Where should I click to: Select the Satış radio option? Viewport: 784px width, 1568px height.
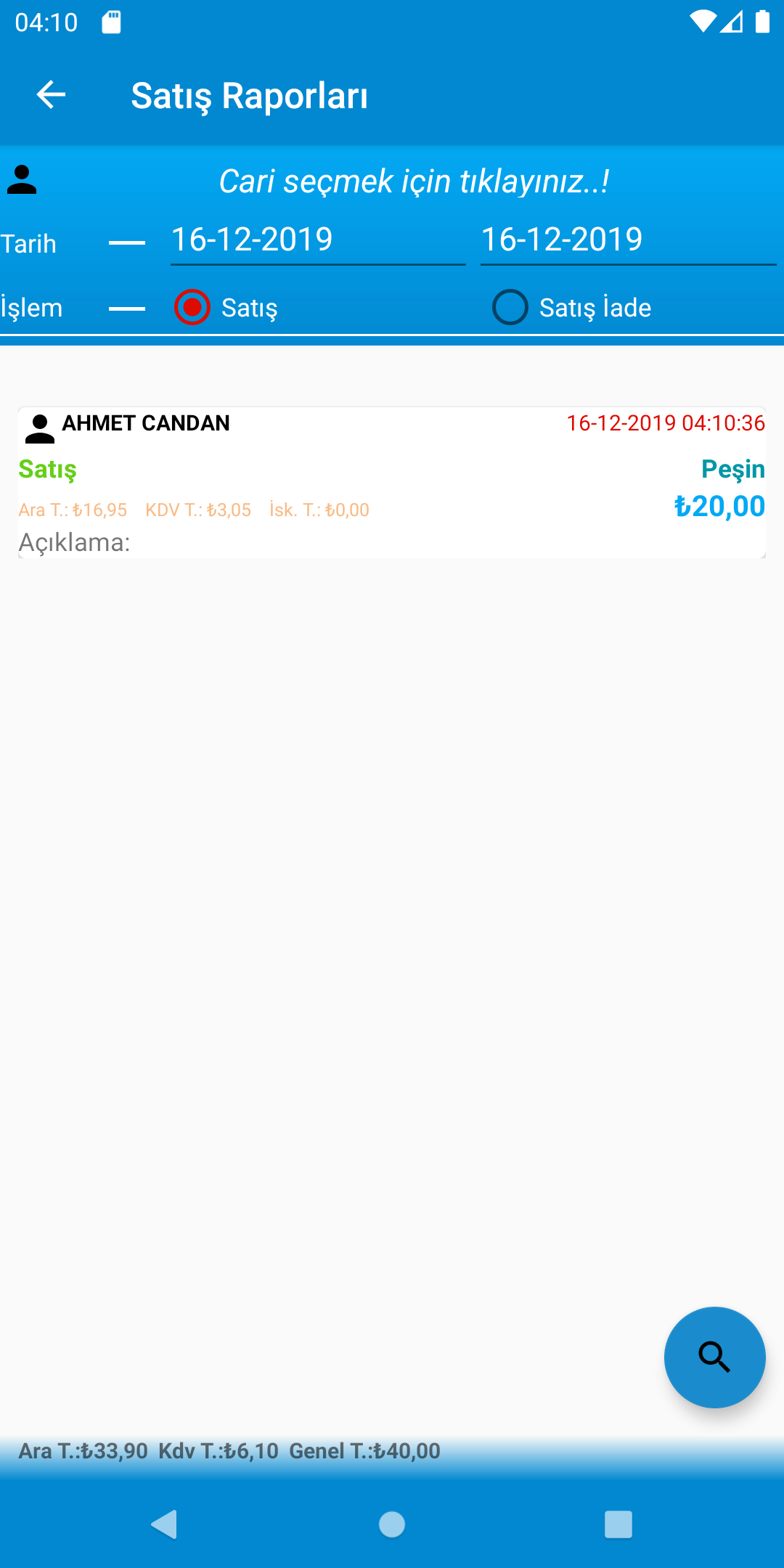(x=192, y=308)
